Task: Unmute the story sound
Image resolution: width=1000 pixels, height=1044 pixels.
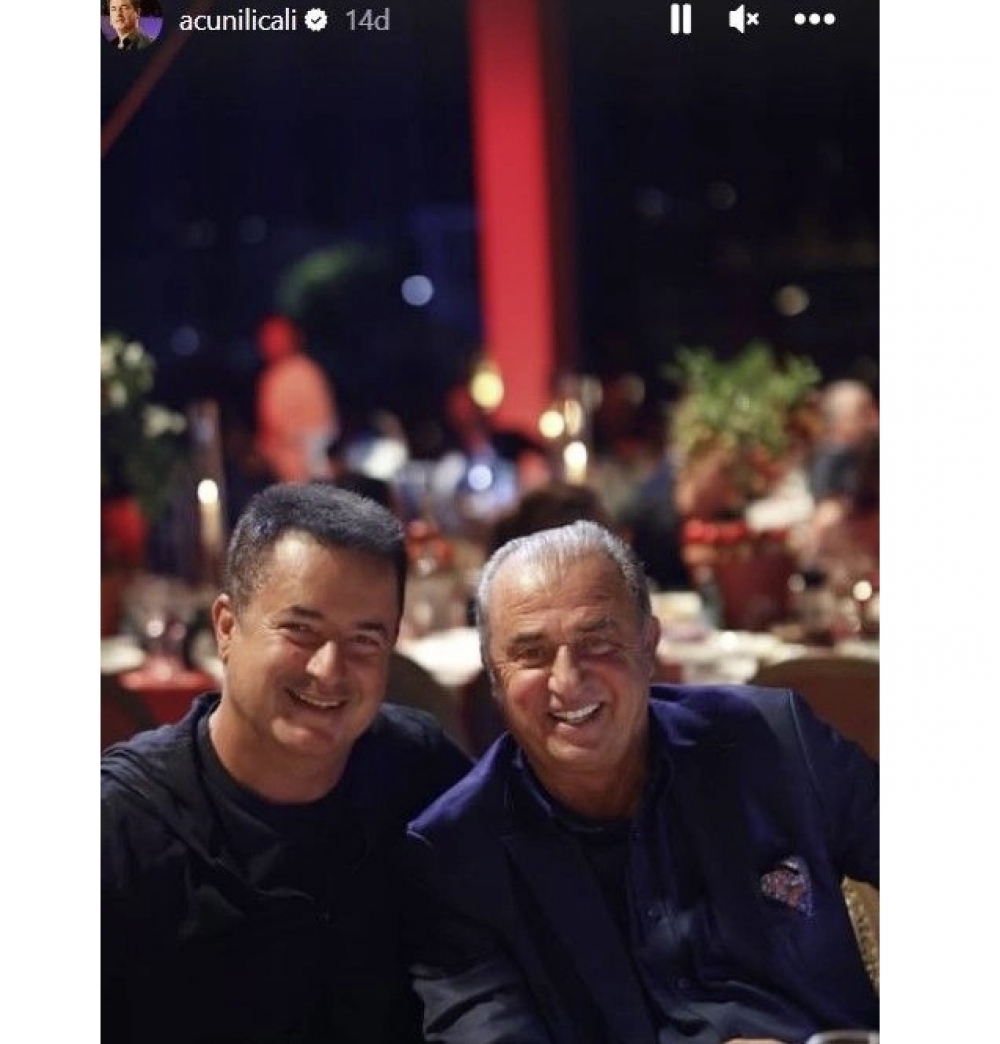Action: pyautogui.click(x=743, y=19)
